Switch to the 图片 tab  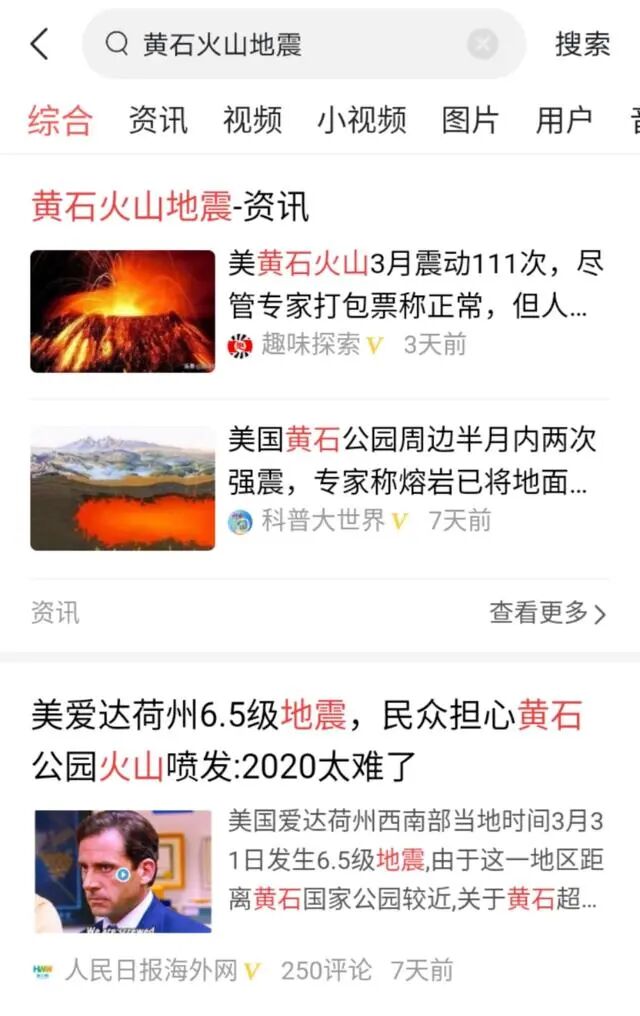click(x=470, y=120)
